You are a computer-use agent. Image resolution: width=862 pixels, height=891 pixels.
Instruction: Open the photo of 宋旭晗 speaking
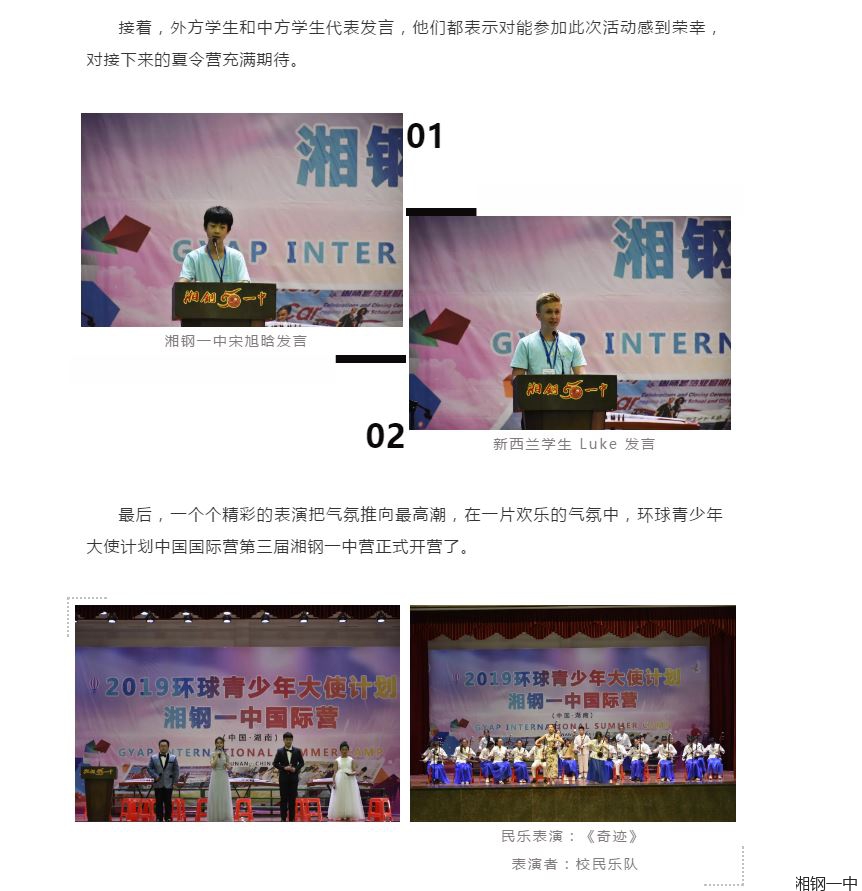click(x=242, y=220)
